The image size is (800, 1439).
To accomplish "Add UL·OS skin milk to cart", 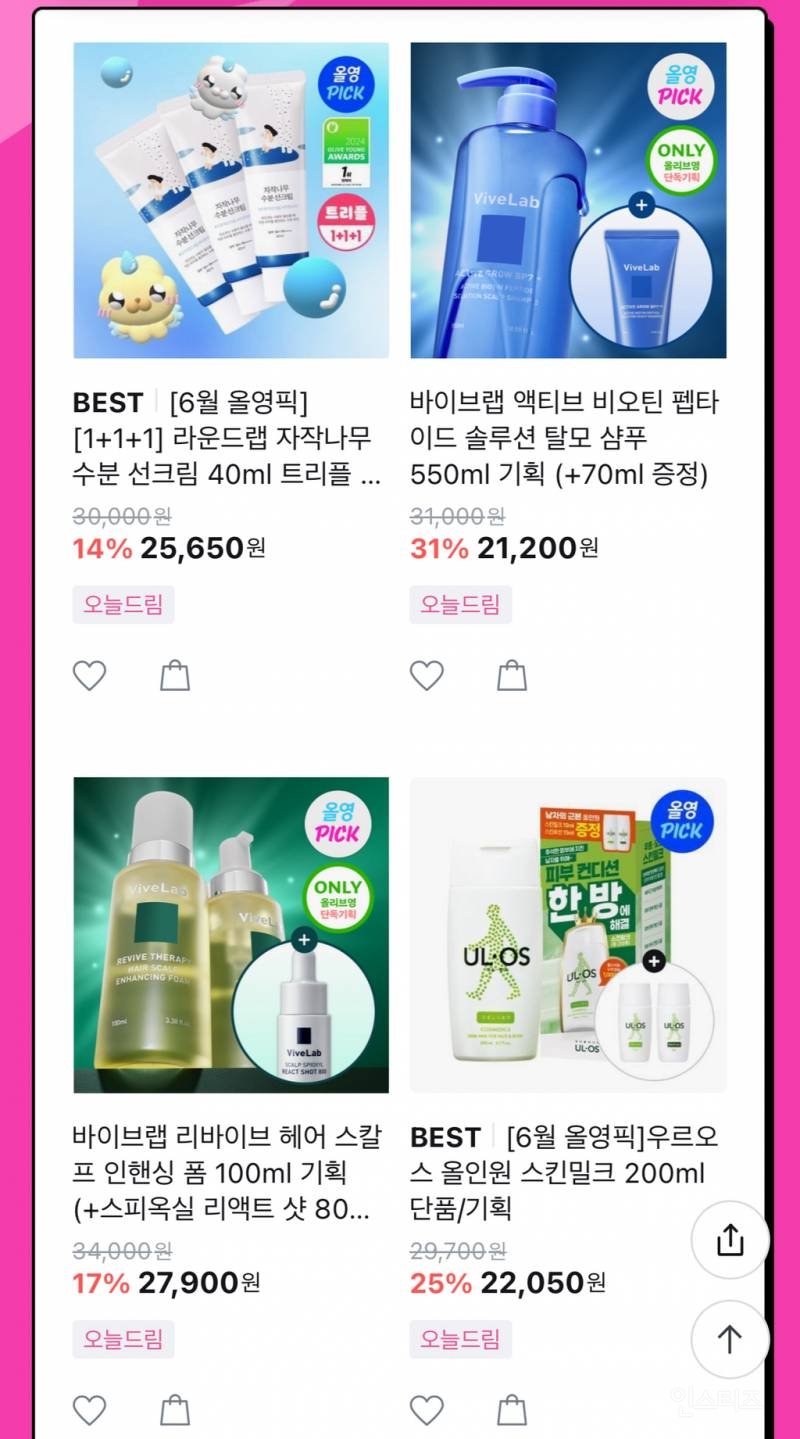I will coord(512,1408).
